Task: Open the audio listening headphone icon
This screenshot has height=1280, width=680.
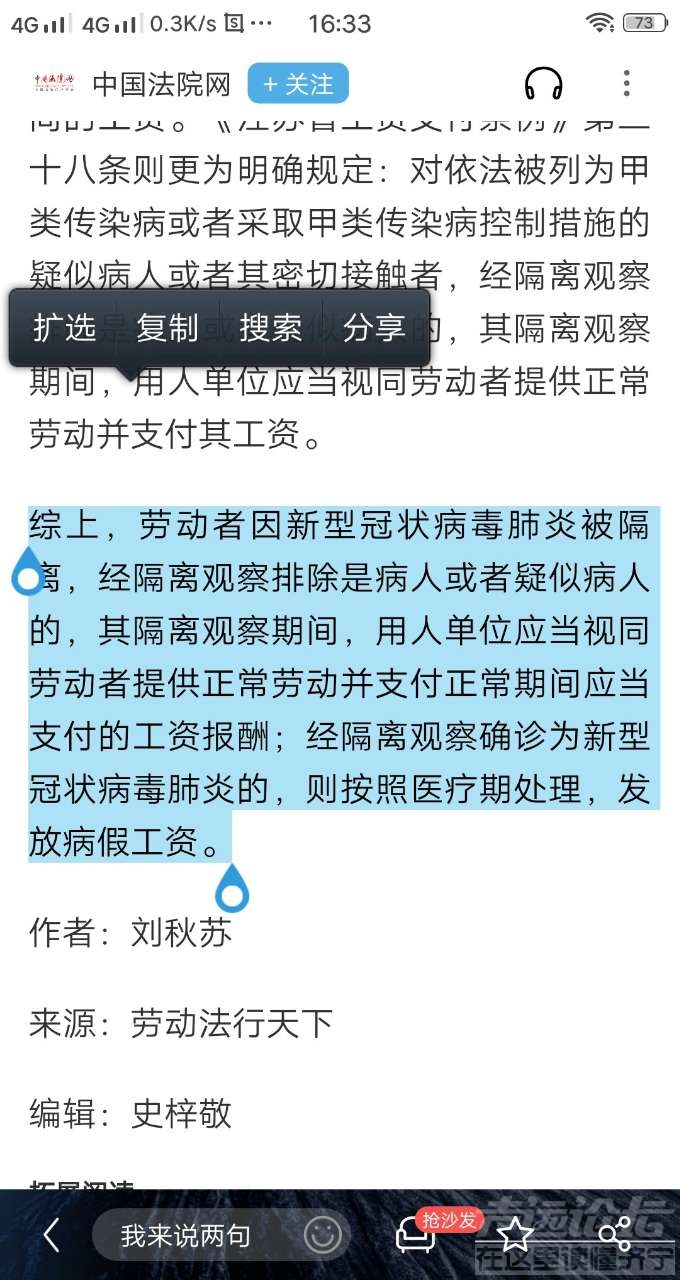Action: (543, 84)
